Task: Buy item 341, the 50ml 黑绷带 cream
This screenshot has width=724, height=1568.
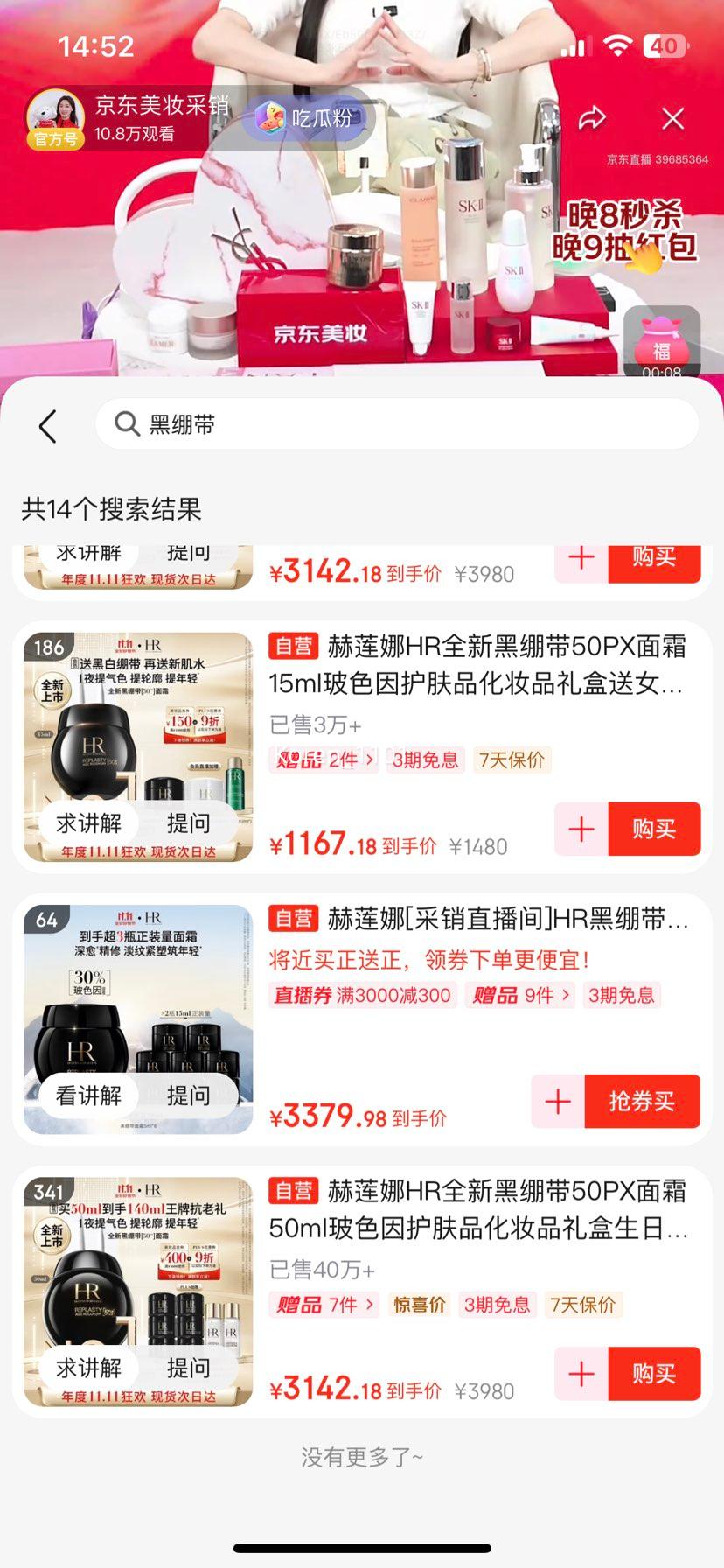Action: pos(654,1374)
